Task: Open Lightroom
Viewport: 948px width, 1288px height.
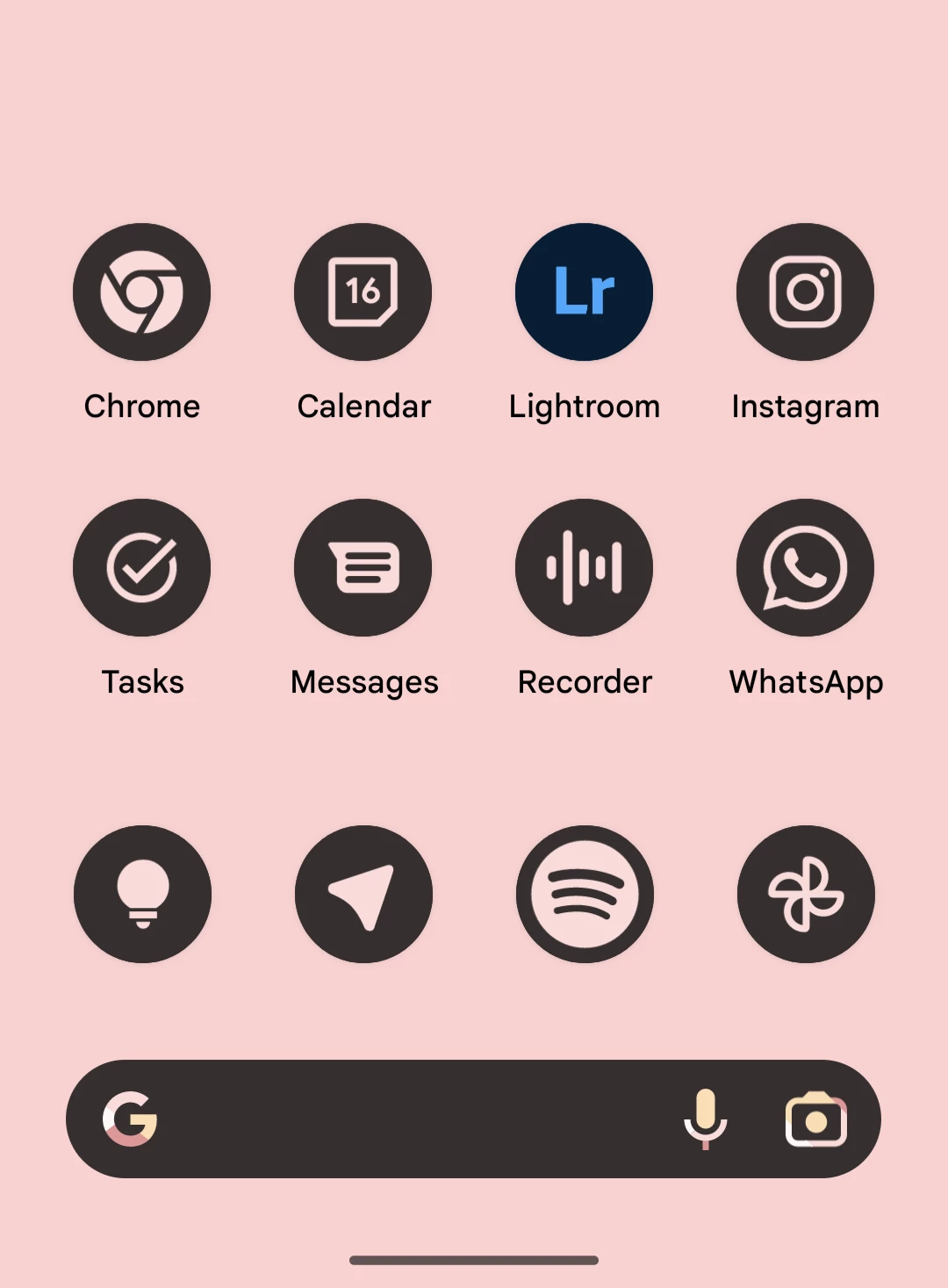Action: click(584, 292)
